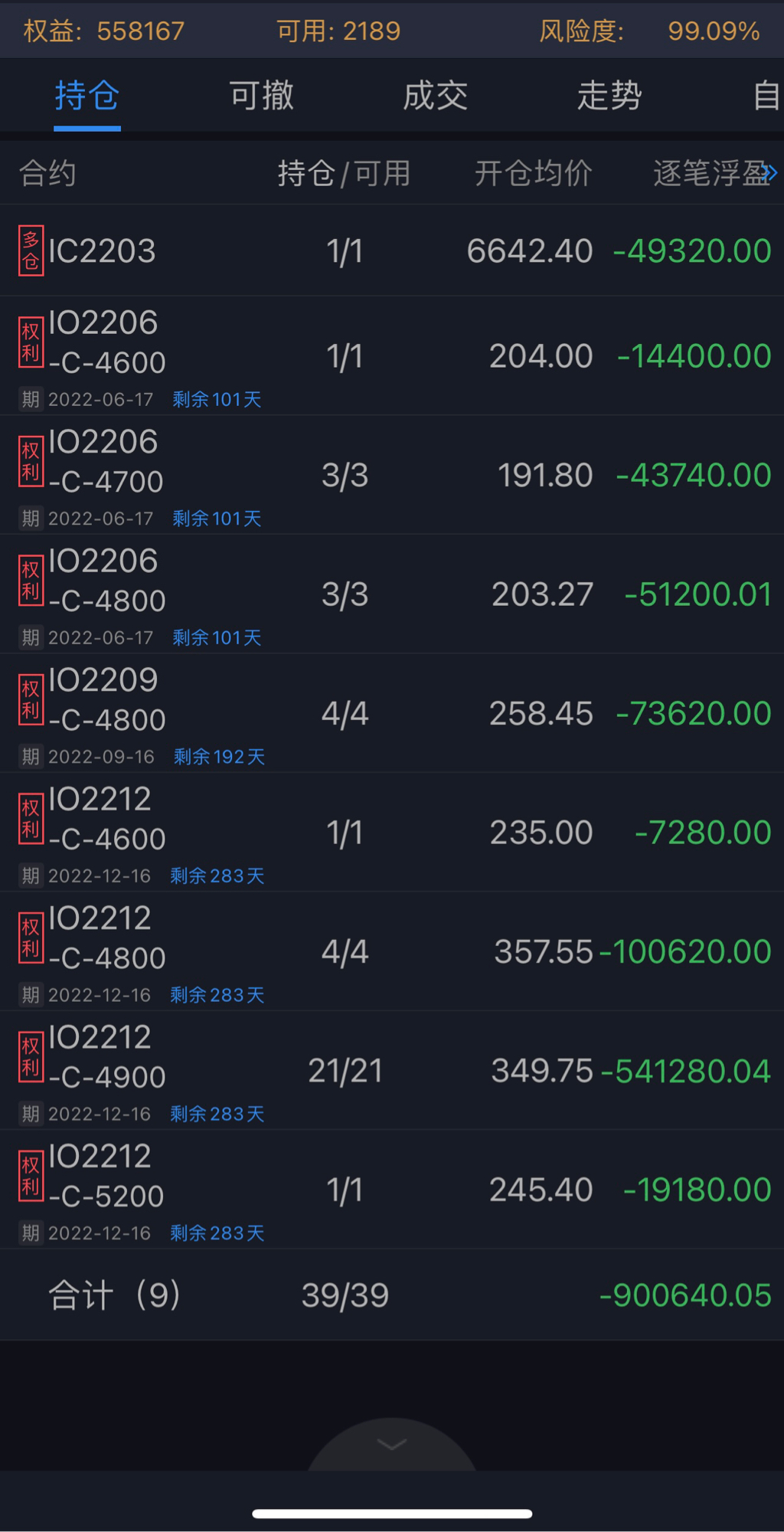Screen dimensions: 784x1532
Task: Switch to the 可撤 tab
Action: 261,97
